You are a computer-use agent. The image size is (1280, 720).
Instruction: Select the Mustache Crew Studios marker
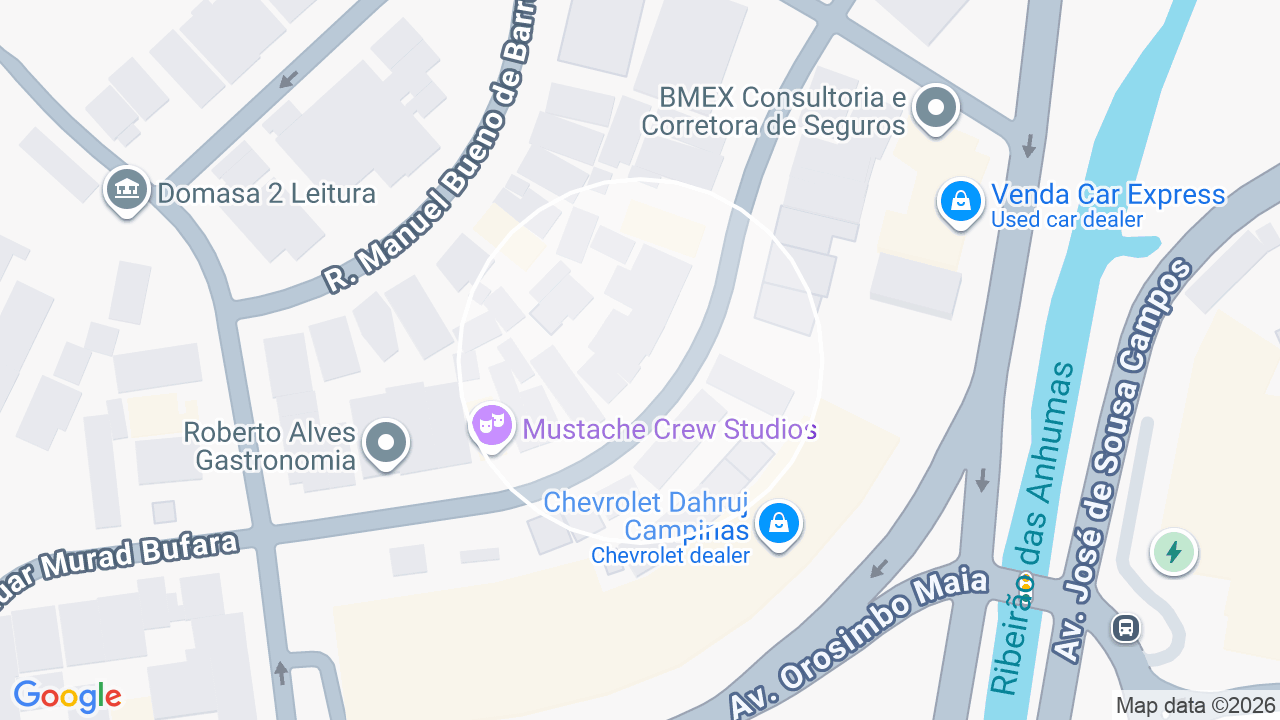pos(491,428)
